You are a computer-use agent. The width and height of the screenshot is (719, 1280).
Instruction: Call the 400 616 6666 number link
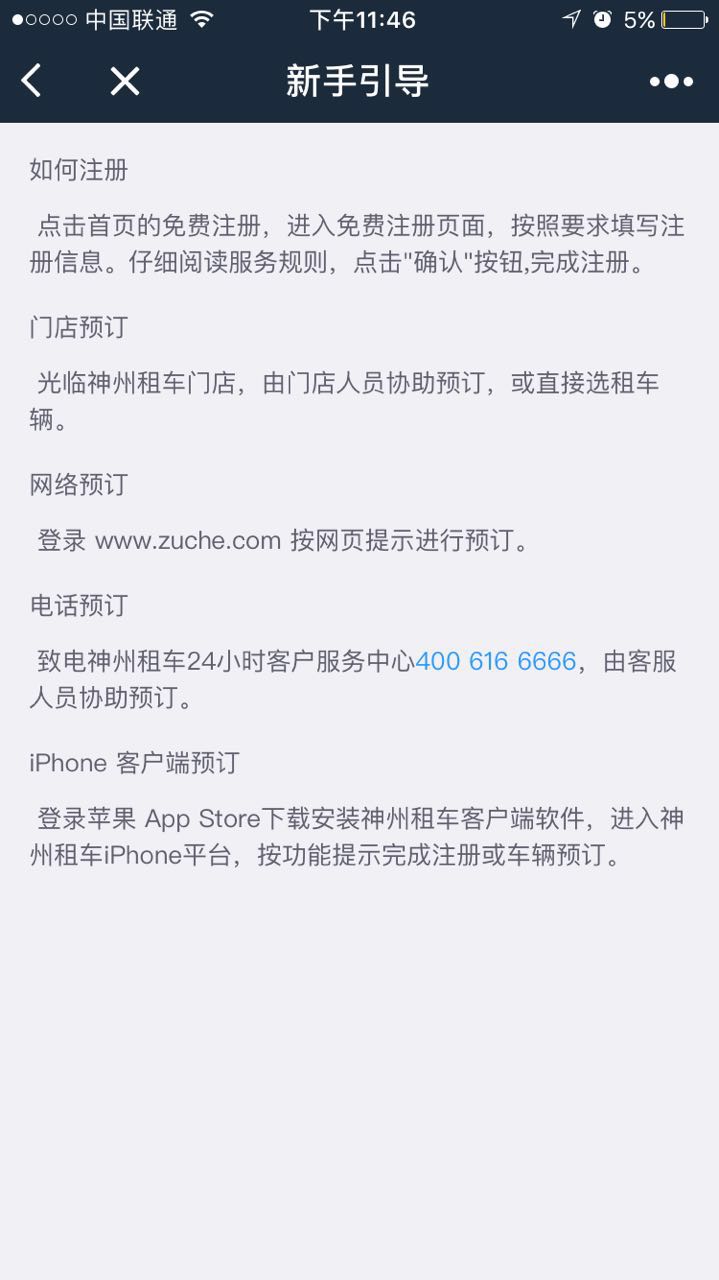pos(496,661)
